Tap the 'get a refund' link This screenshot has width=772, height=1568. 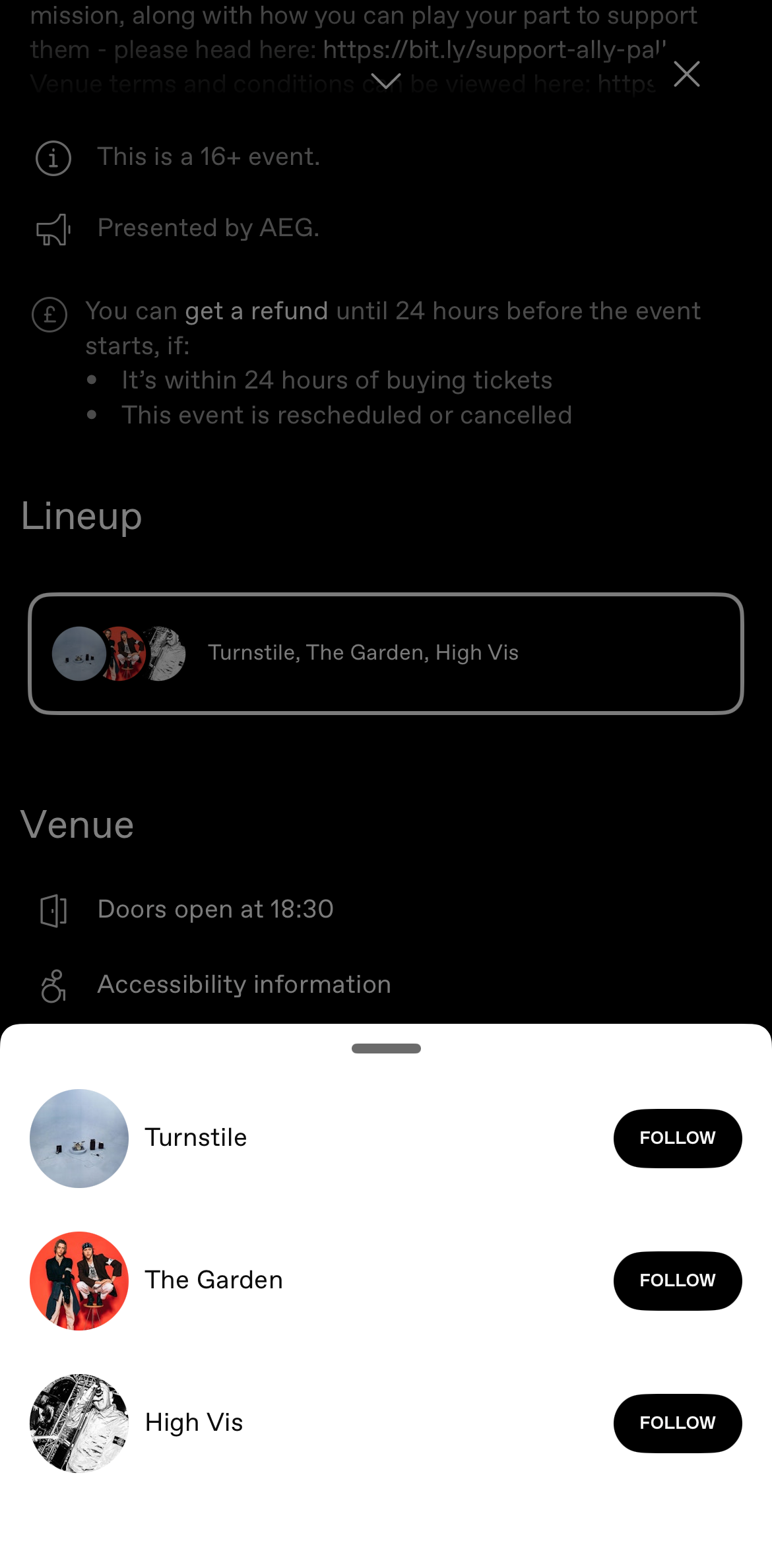tap(256, 311)
